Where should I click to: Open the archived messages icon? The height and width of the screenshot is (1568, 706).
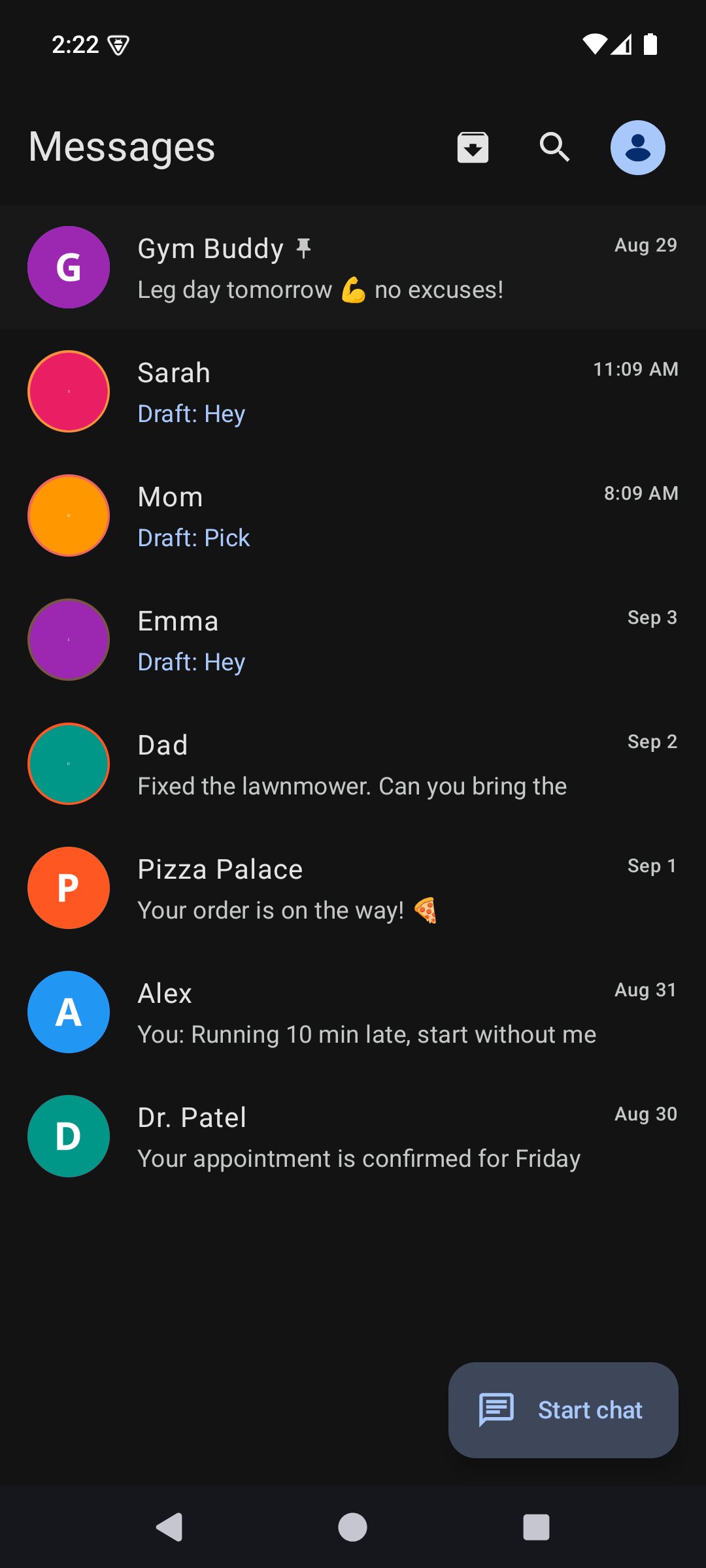point(473,147)
